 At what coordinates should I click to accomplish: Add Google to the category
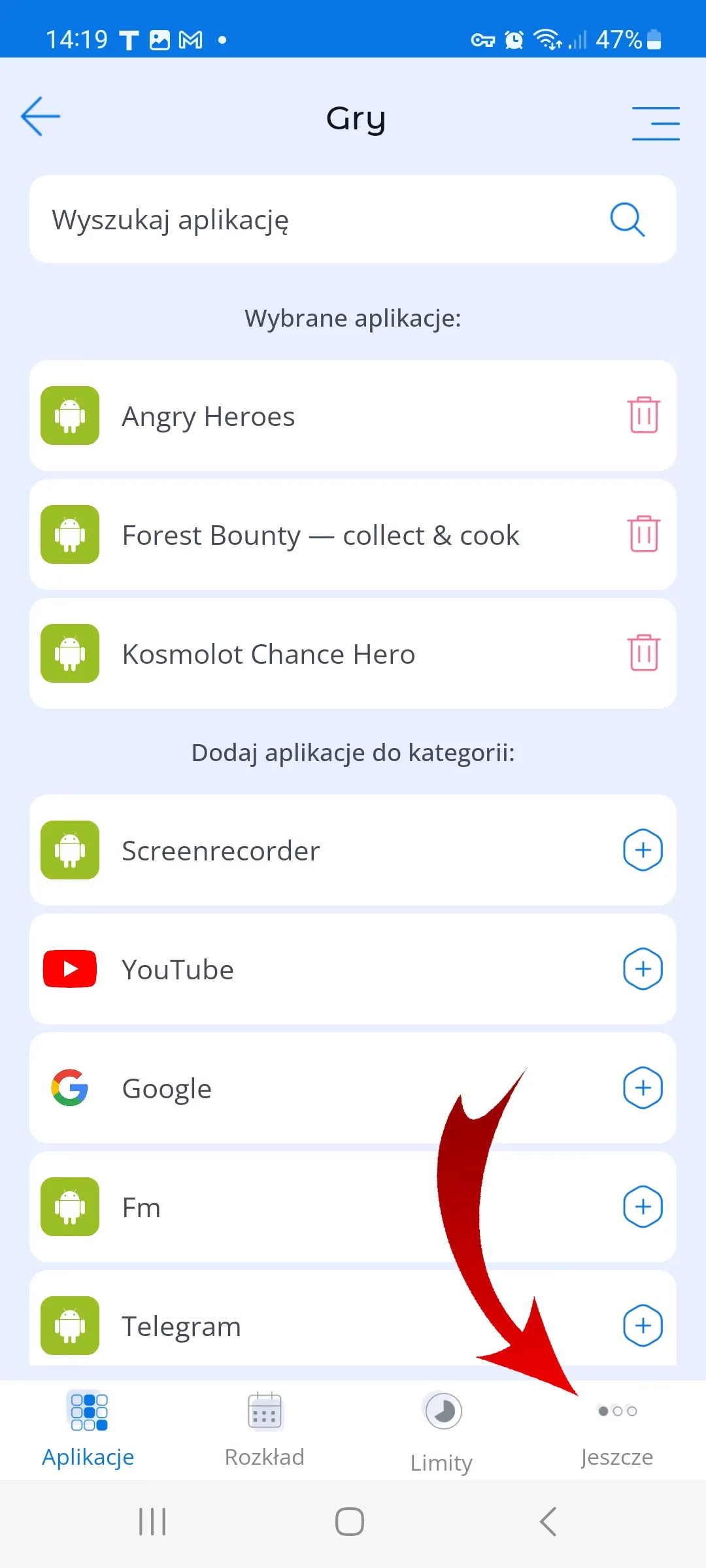point(643,1088)
